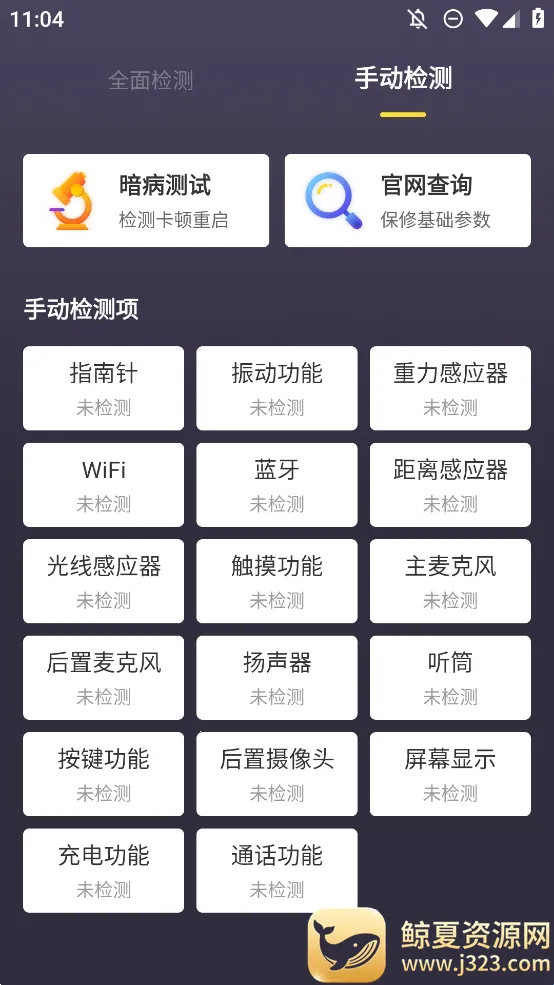Check the 充电功能 tile
The image size is (554, 985).
(x=104, y=871)
